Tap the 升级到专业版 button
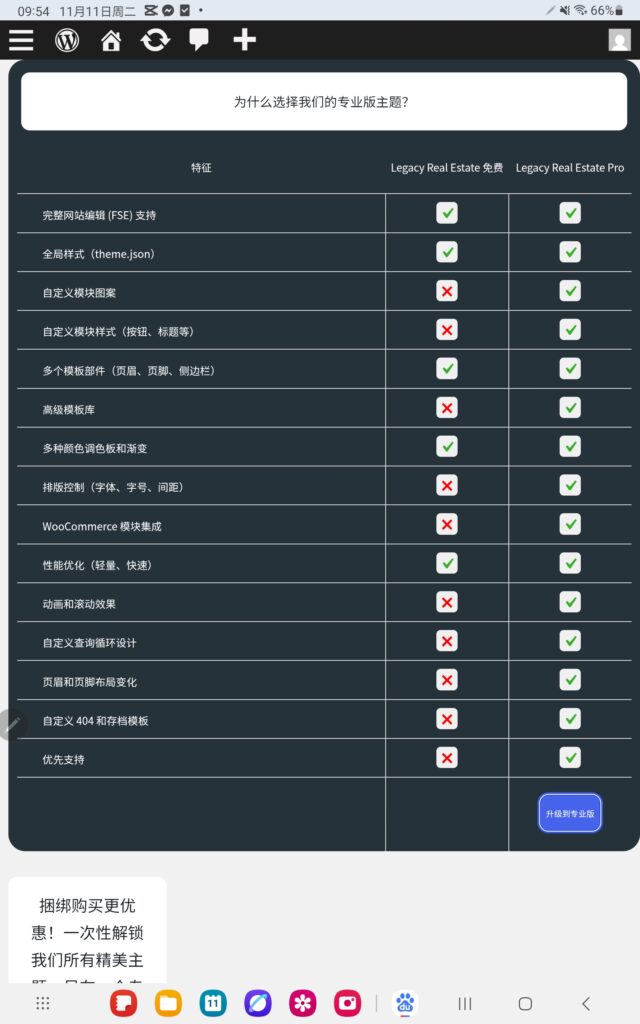This screenshot has height=1024, width=640. [x=570, y=814]
